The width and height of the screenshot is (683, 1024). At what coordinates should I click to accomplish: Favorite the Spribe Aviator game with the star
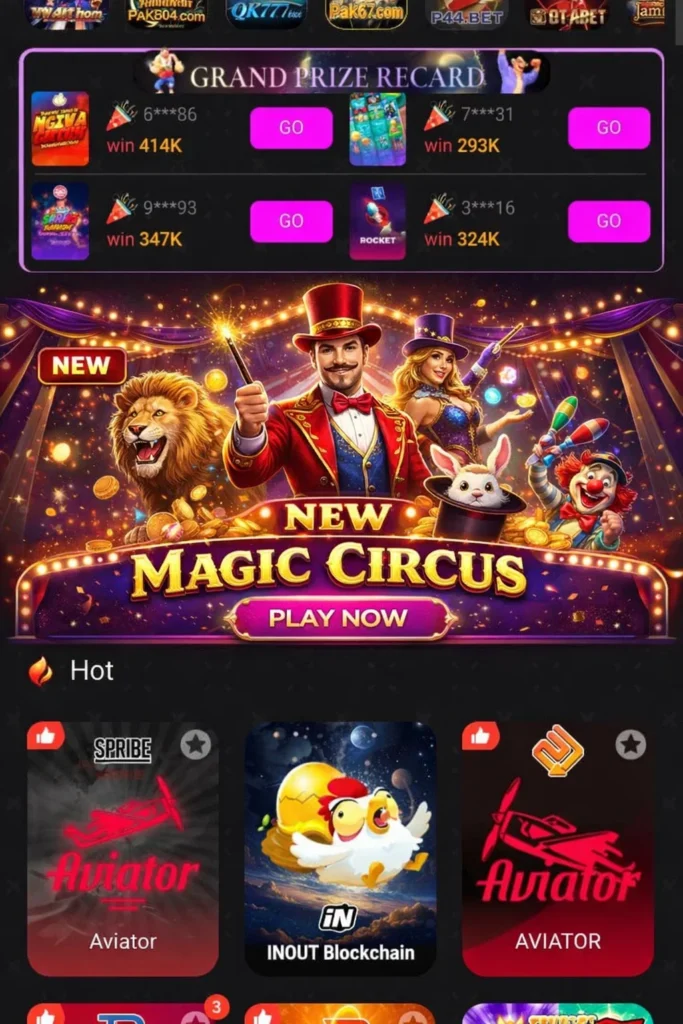tap(195, 744)
